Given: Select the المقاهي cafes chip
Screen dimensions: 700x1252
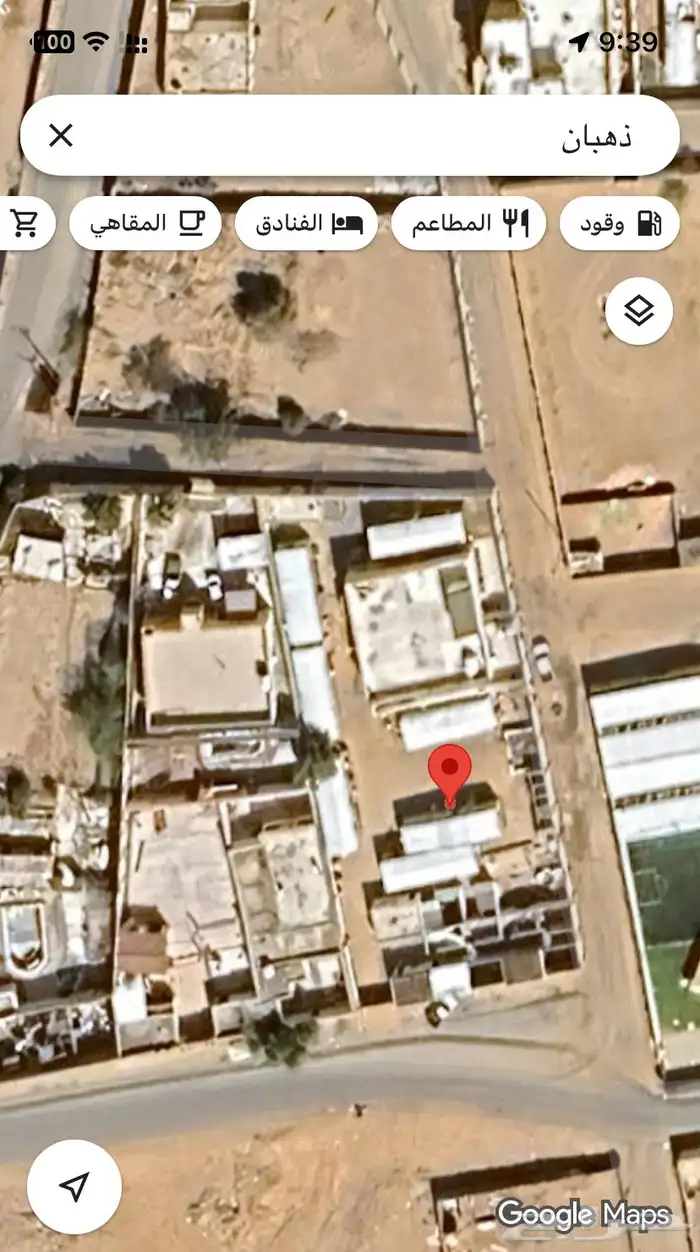Looking at the screenshot, I should (146, 223).
